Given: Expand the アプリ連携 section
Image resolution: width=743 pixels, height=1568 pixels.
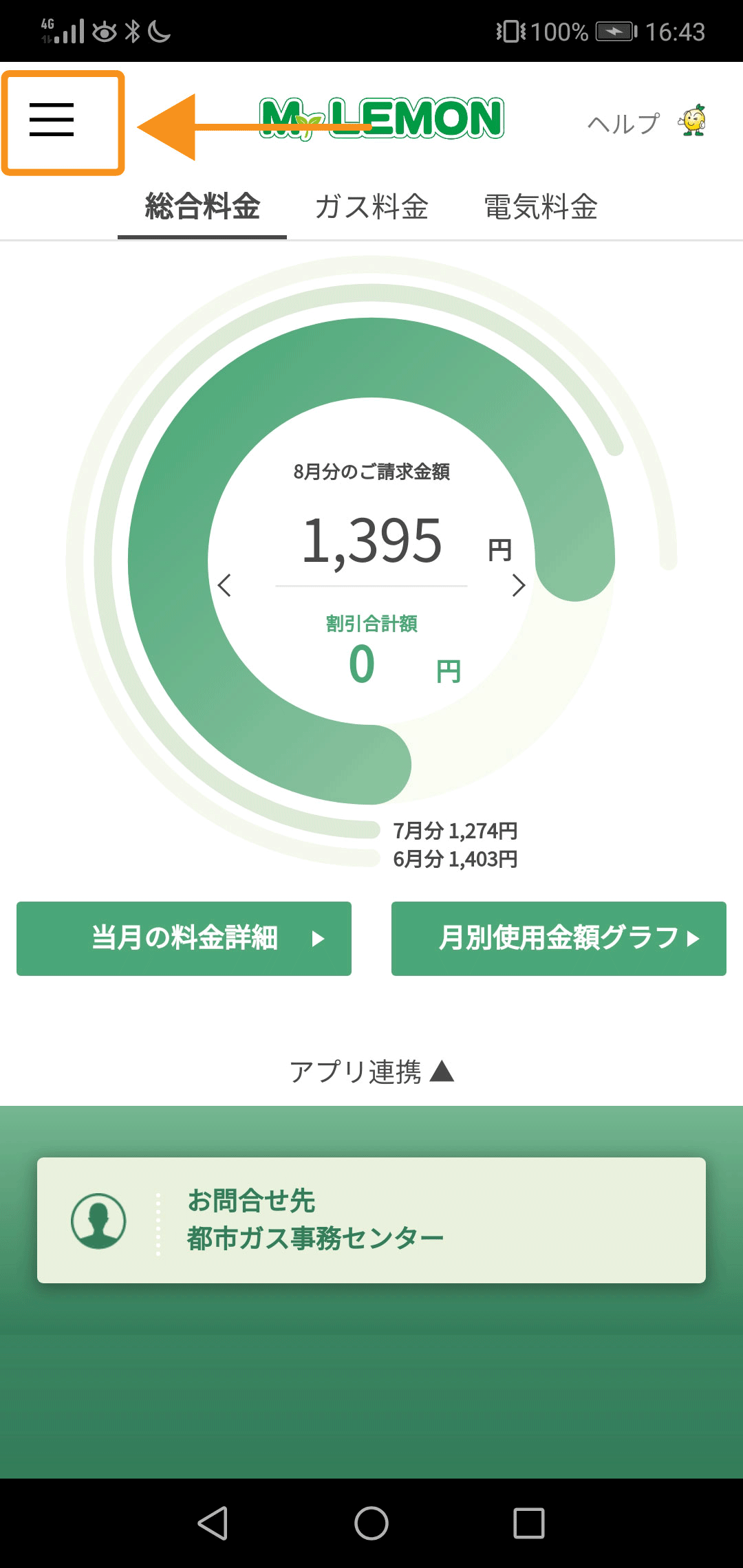Looking at the screenshot, I should [x=371, y=1071].
